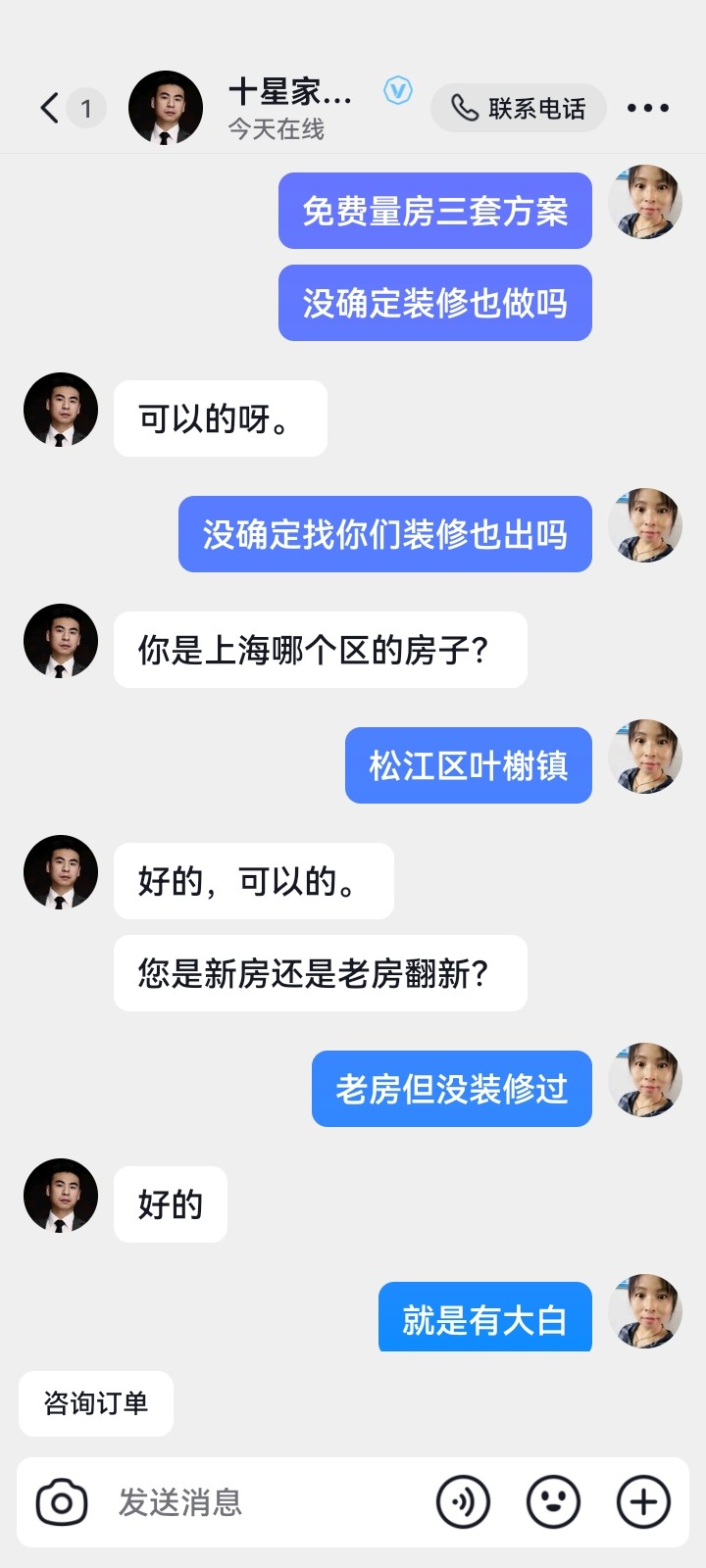The width and height of the screenshot is (706, 1568).
Task: Switch to voice message input
Action: tap(463, 1502)
